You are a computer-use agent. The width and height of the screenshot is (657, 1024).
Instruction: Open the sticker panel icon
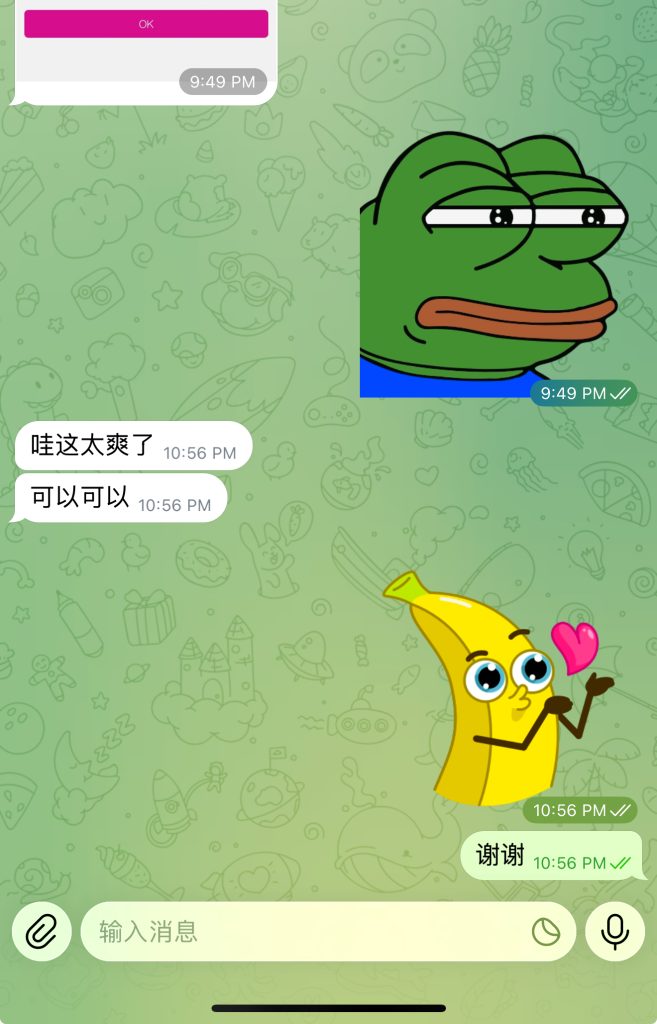pyautogui.click(x=546, y=931)
